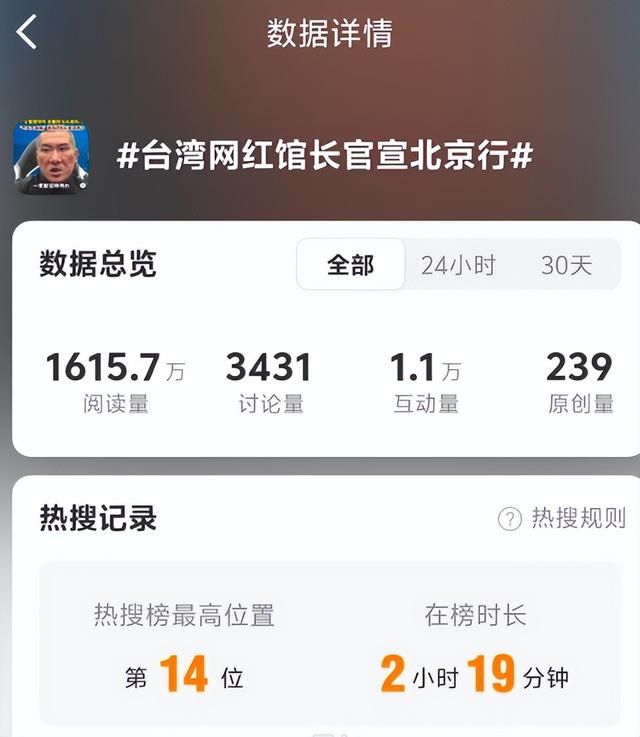The image size is (640, 737).
Task: Switch to the 30天 tab
Action: pyautogui.click(x=567, y=265)
